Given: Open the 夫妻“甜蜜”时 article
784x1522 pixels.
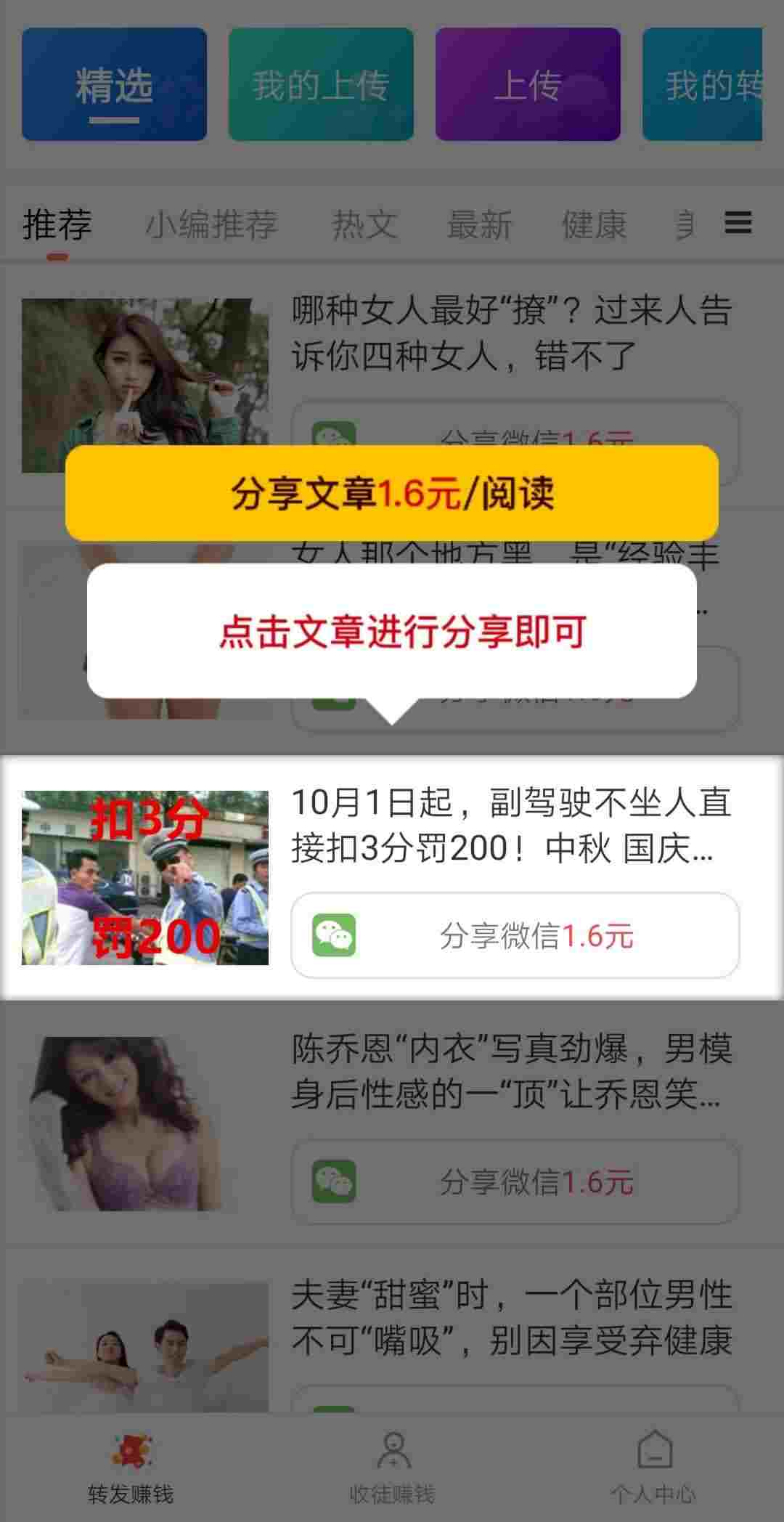Looking at the screenshot, I should (x=511, y=1317).
